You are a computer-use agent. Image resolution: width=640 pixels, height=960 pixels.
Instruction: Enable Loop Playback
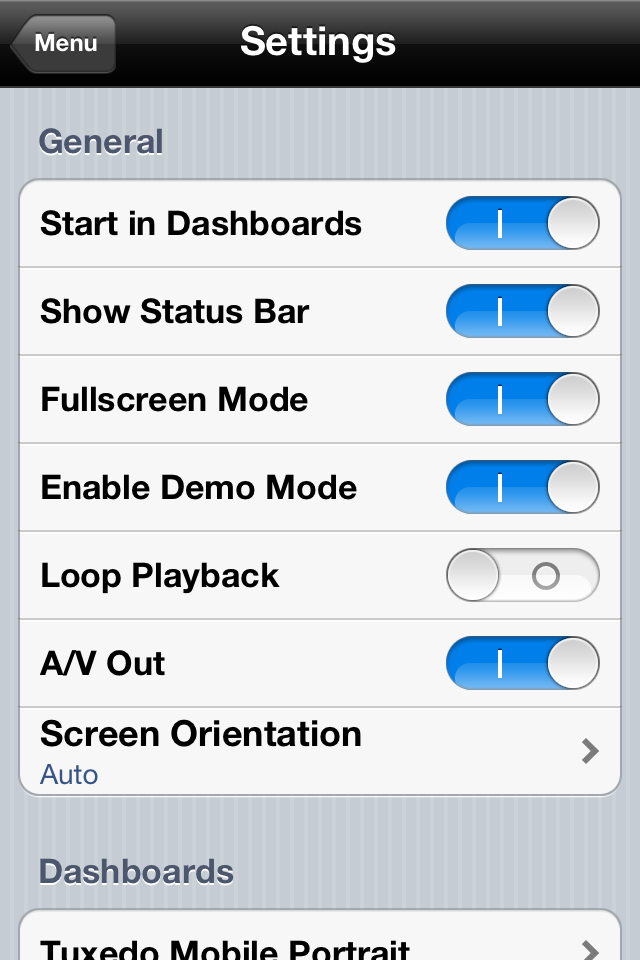click(522, 575)
